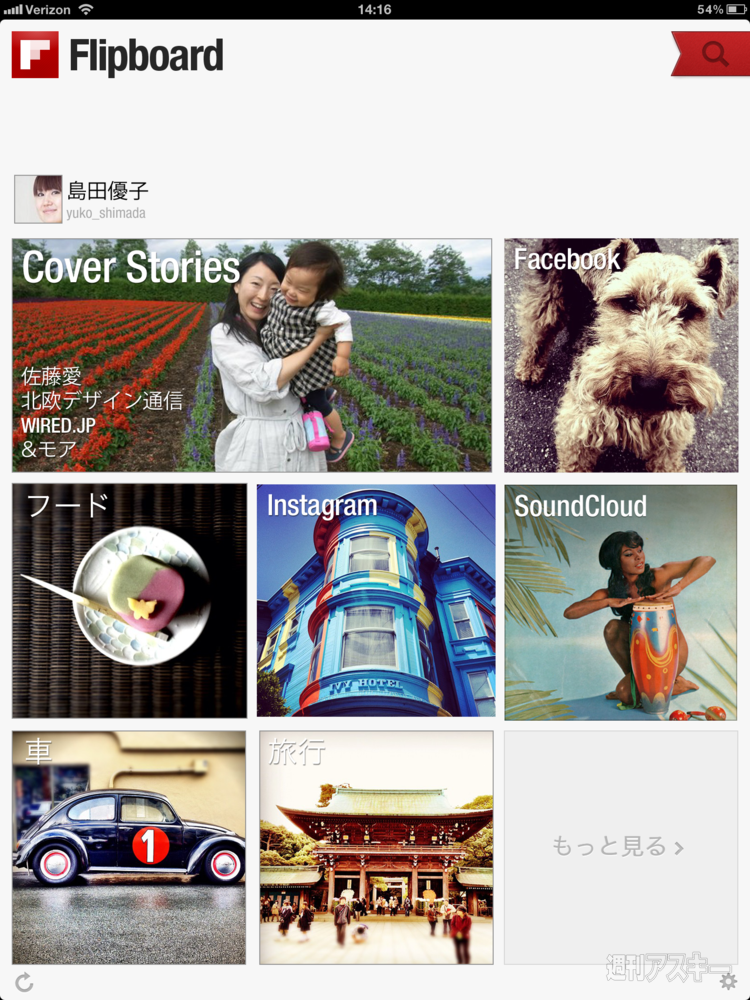Open the Instagram tile
The width and height of the screenshot is (750, 1000).
tap(376, 601)
